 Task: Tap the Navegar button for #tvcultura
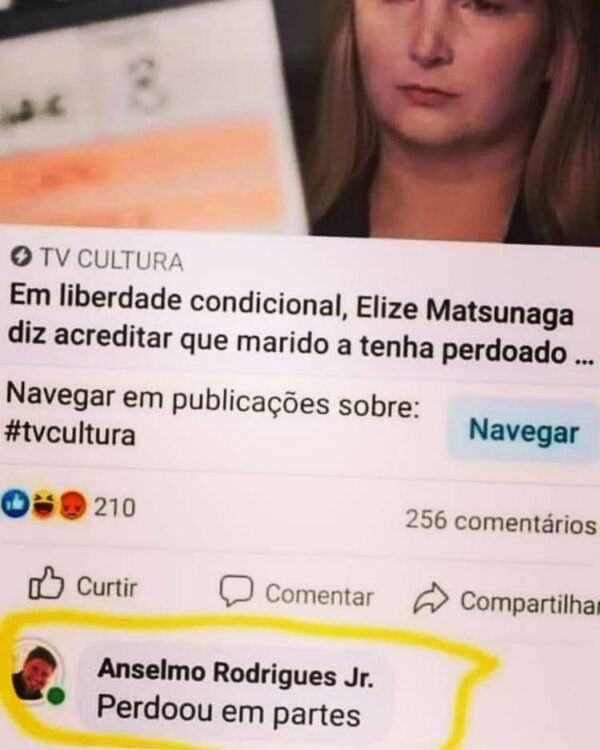coord(523,432)
